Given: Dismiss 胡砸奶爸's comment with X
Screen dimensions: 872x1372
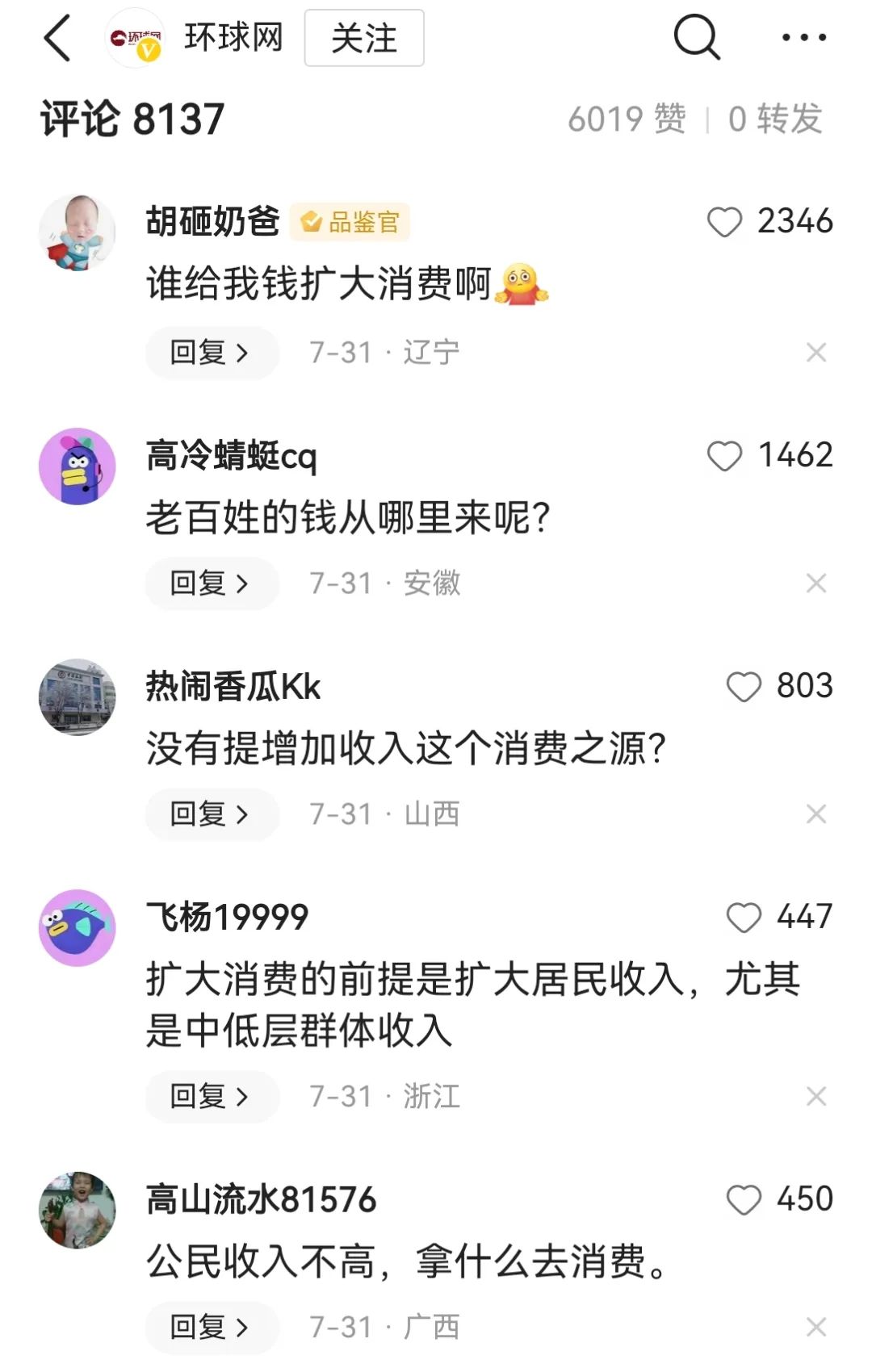Looking at the screenshot, I should (816, 353).
